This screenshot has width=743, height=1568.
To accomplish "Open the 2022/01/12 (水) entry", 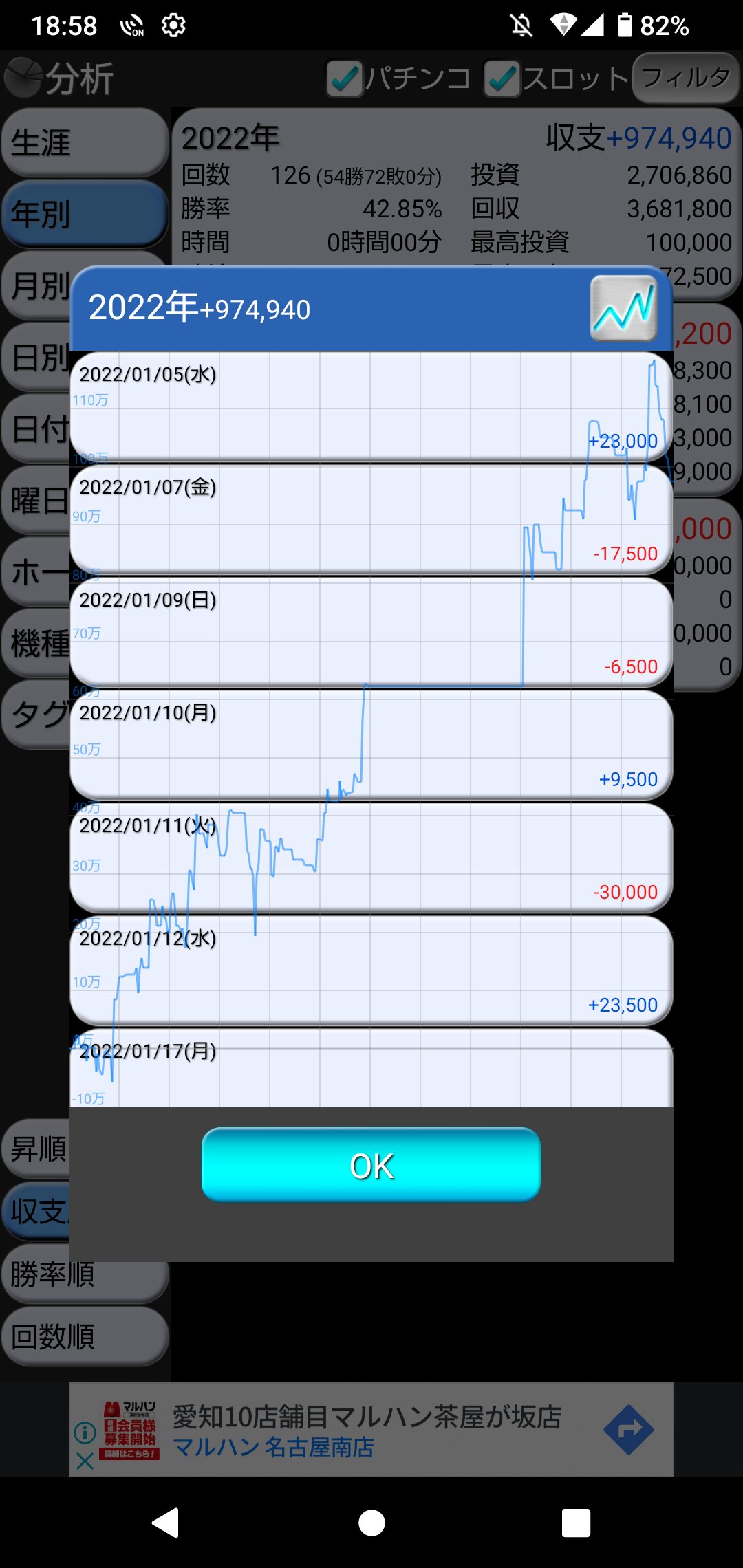I will pyautogui.click(x=371, y=970).
